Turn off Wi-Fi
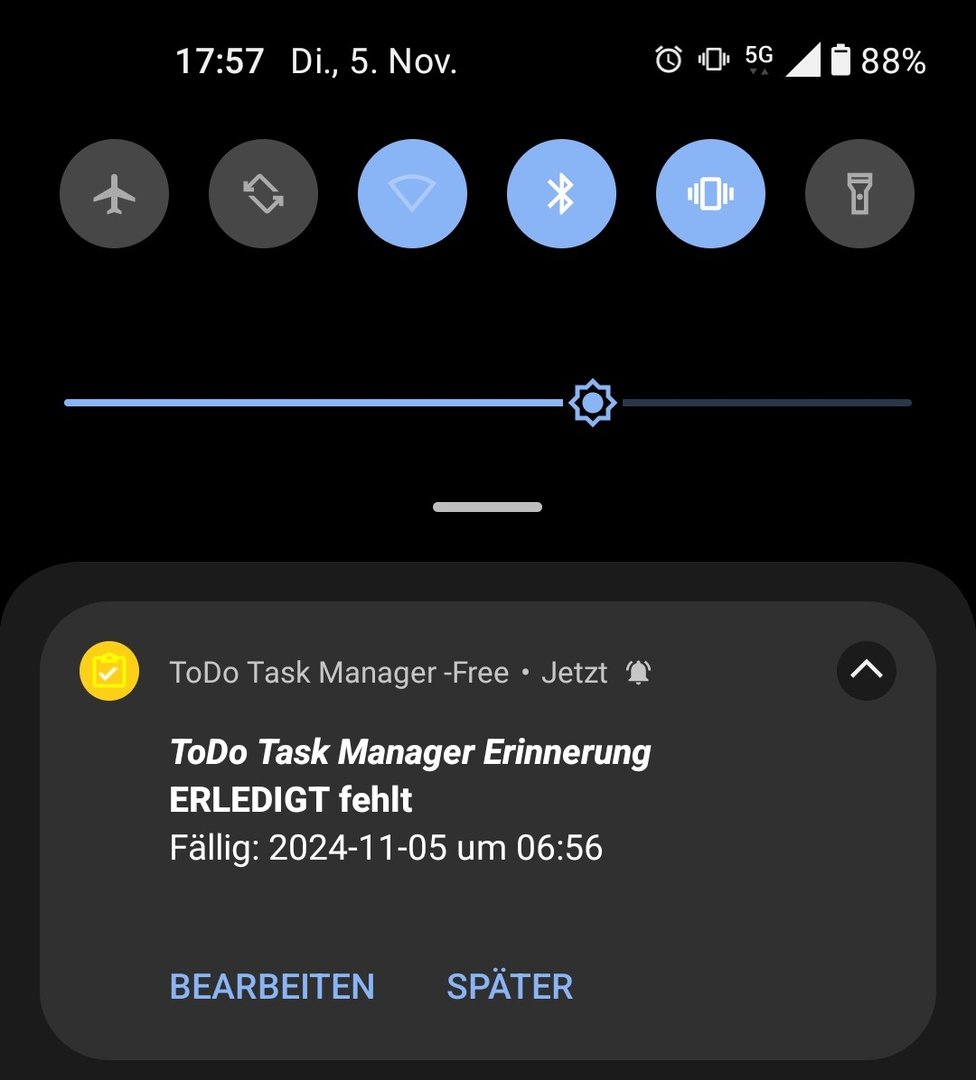This screenshot has width=976, height=1080. coord(412,193)
